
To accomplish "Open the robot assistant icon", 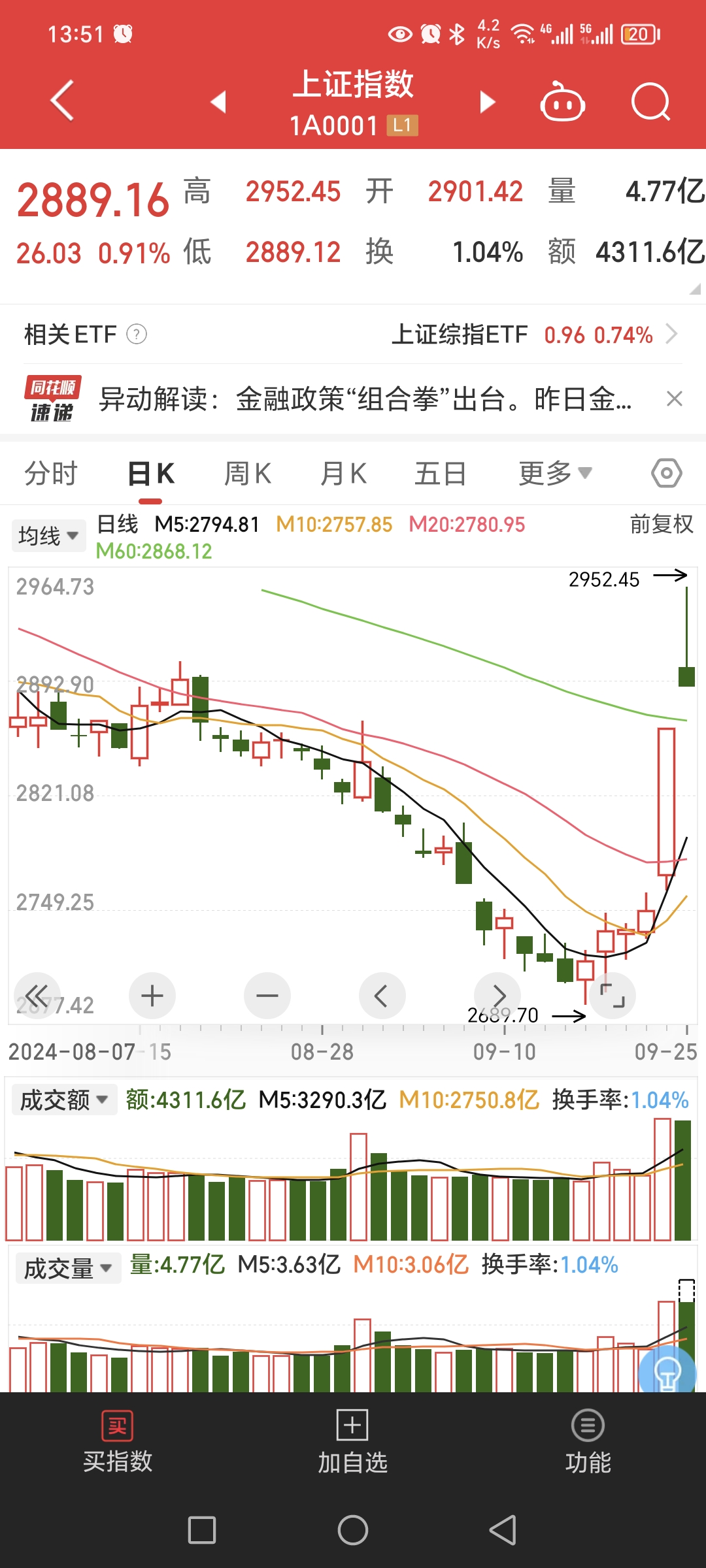I will coord(562,102).
